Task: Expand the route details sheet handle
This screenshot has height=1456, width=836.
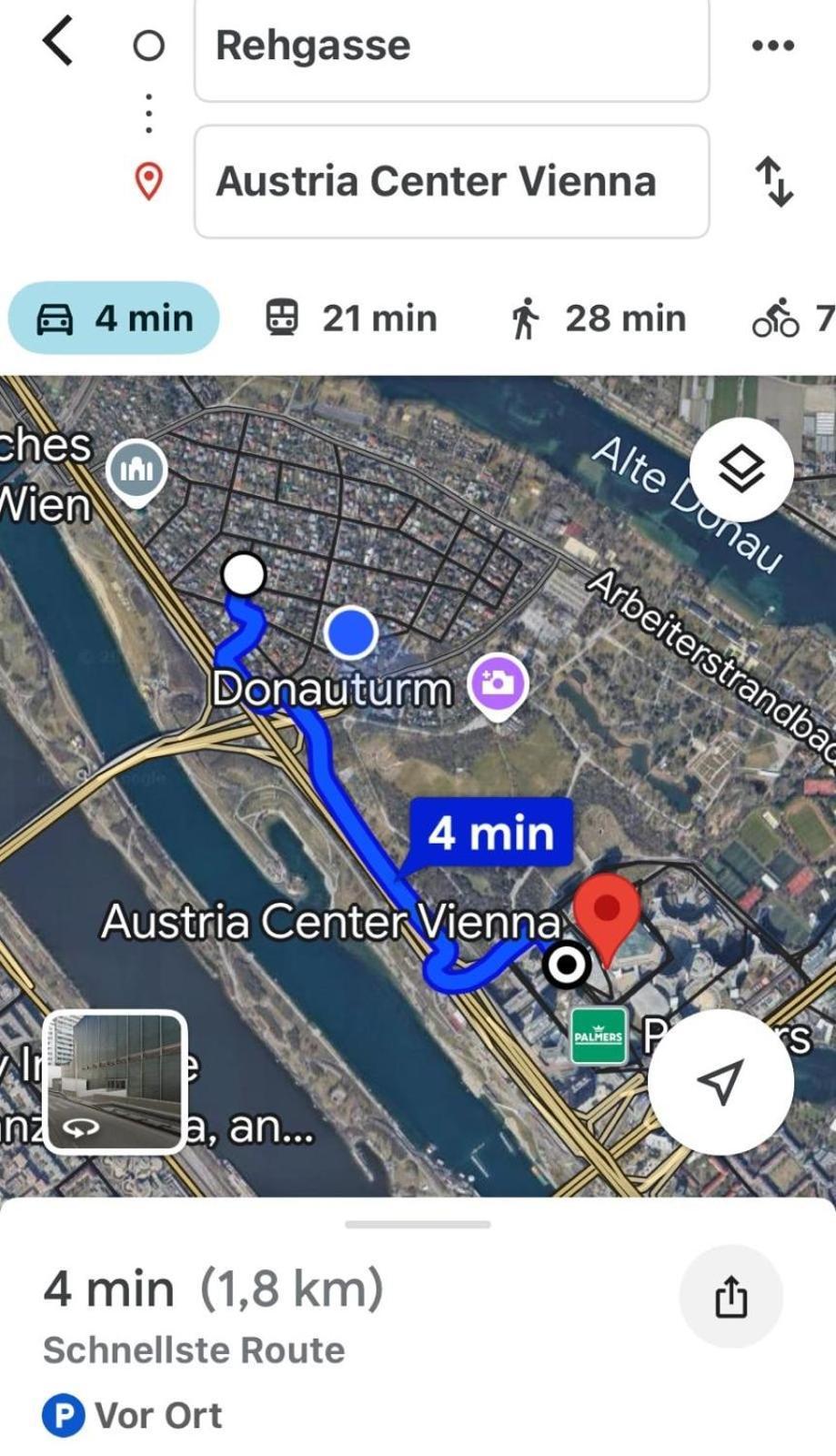Action: tap(418, 1224)
